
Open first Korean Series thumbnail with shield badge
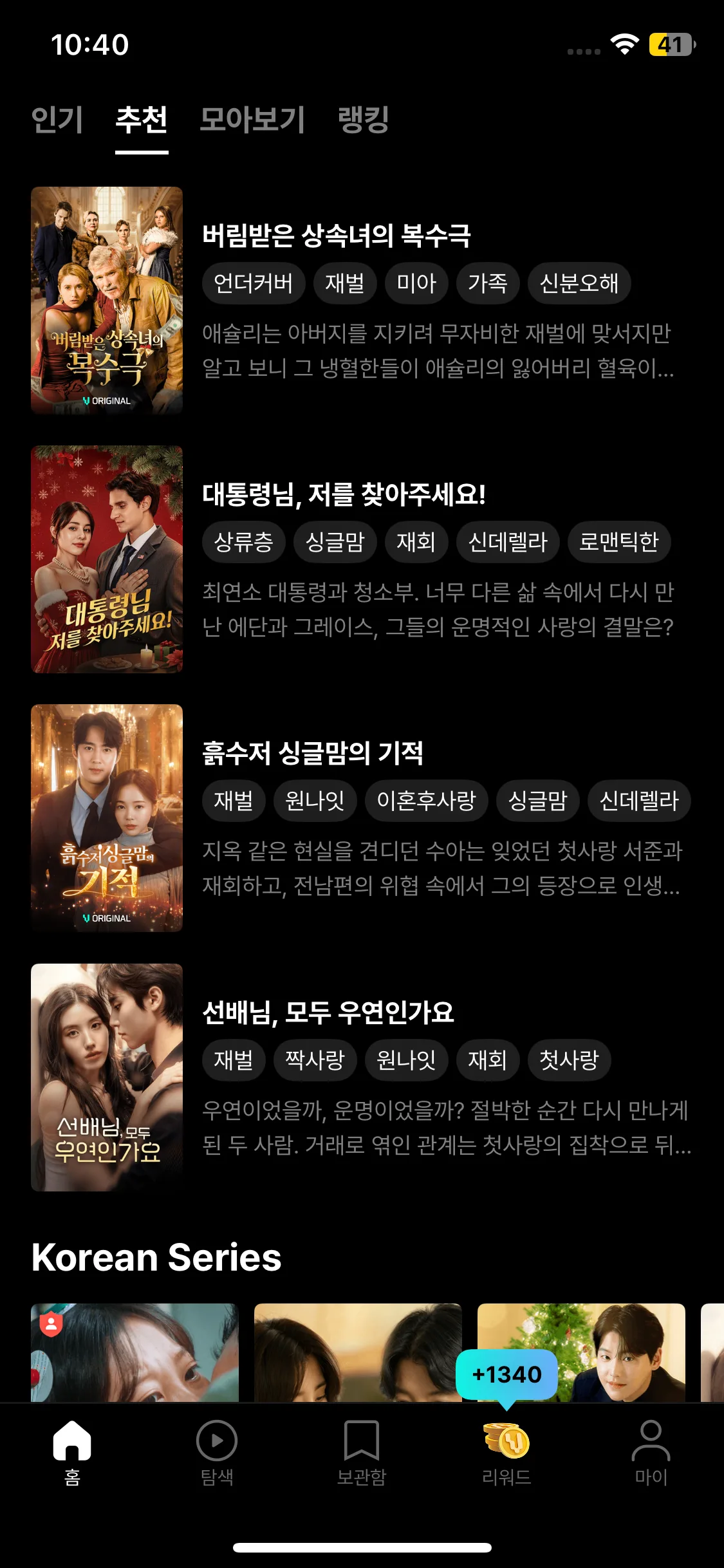[x=135, y=1352]
